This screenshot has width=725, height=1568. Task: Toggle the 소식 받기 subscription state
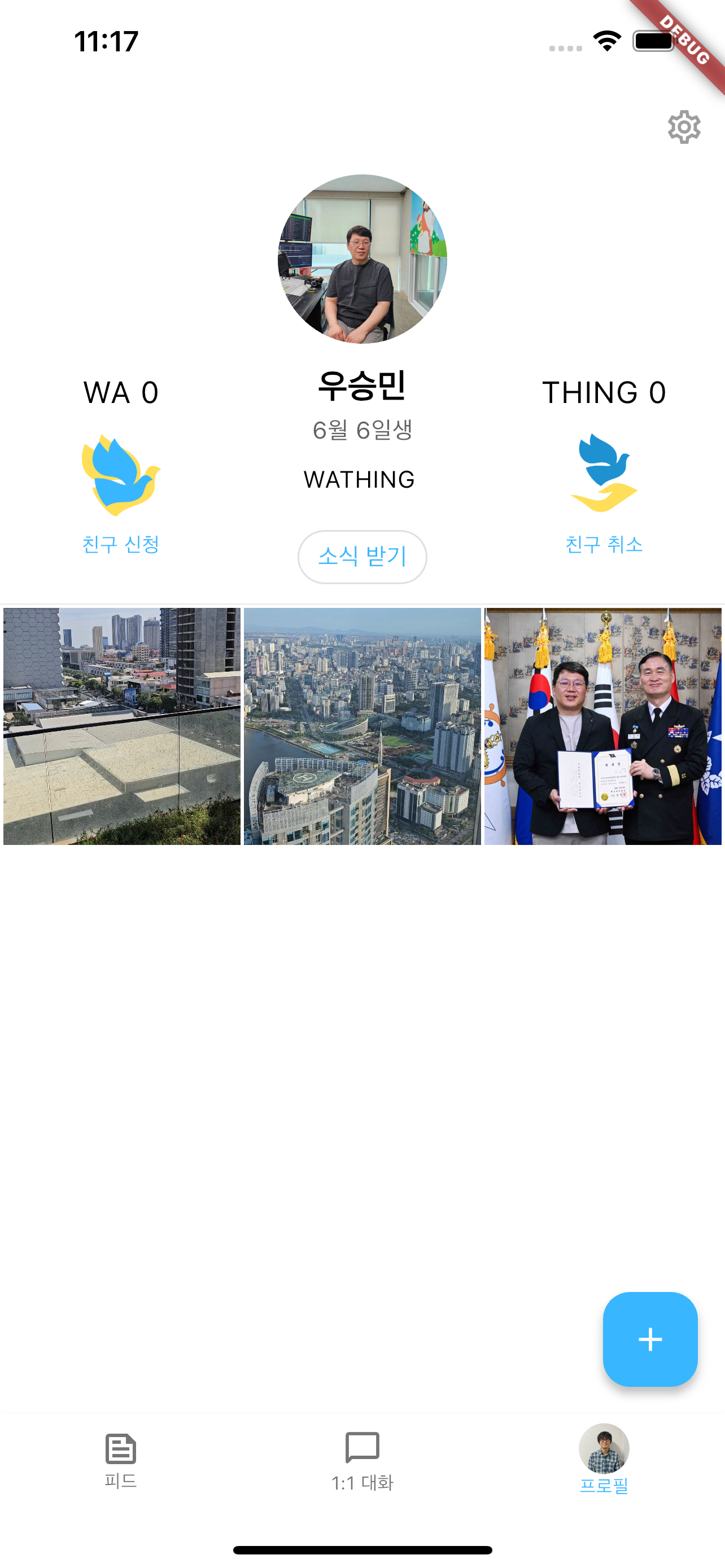click(362, 557)
